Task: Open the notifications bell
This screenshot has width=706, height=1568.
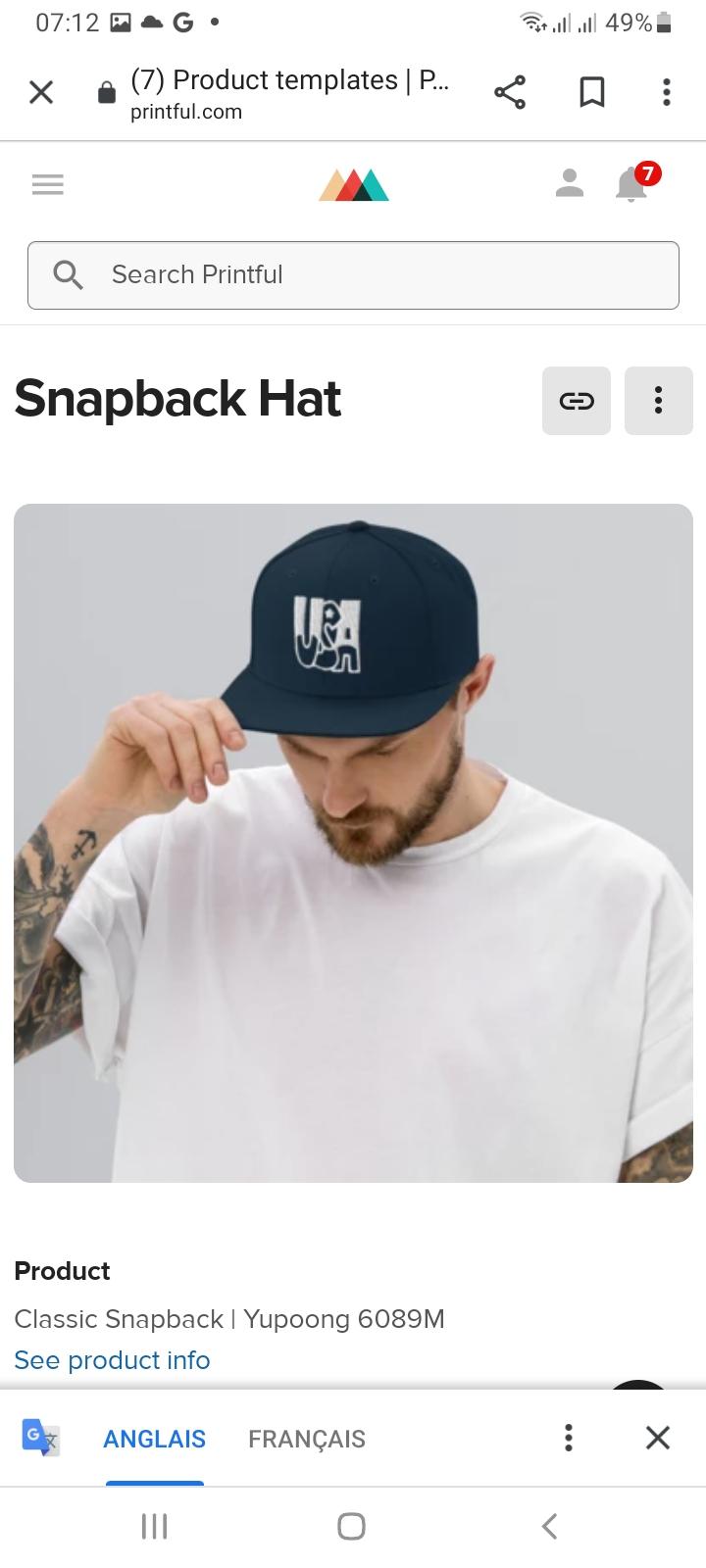Action: click(632, 183)
